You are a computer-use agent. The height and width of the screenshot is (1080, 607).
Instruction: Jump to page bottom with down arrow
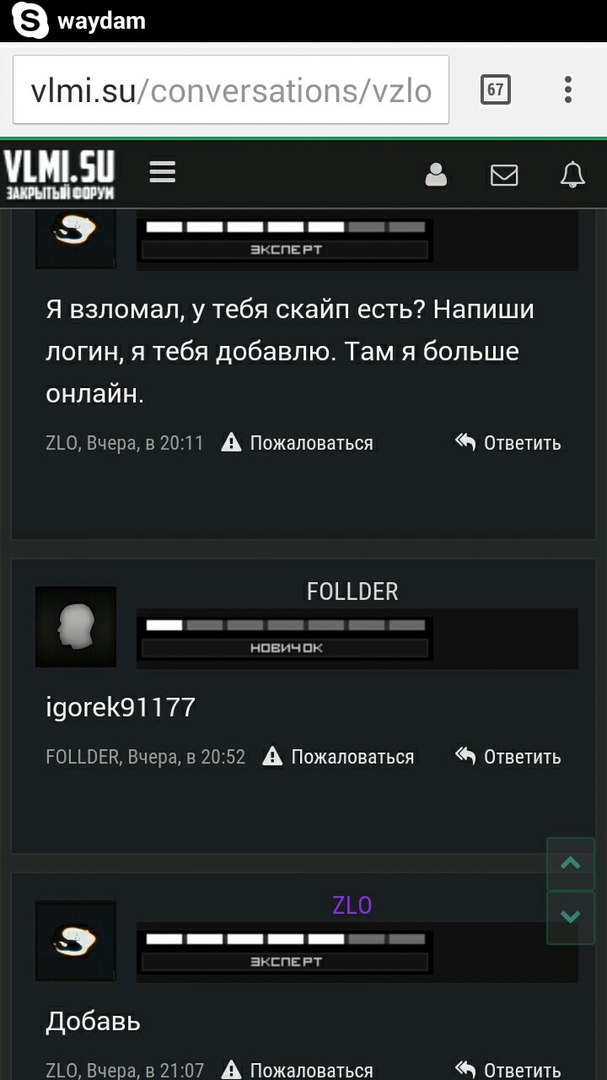(x=570, y=917)
